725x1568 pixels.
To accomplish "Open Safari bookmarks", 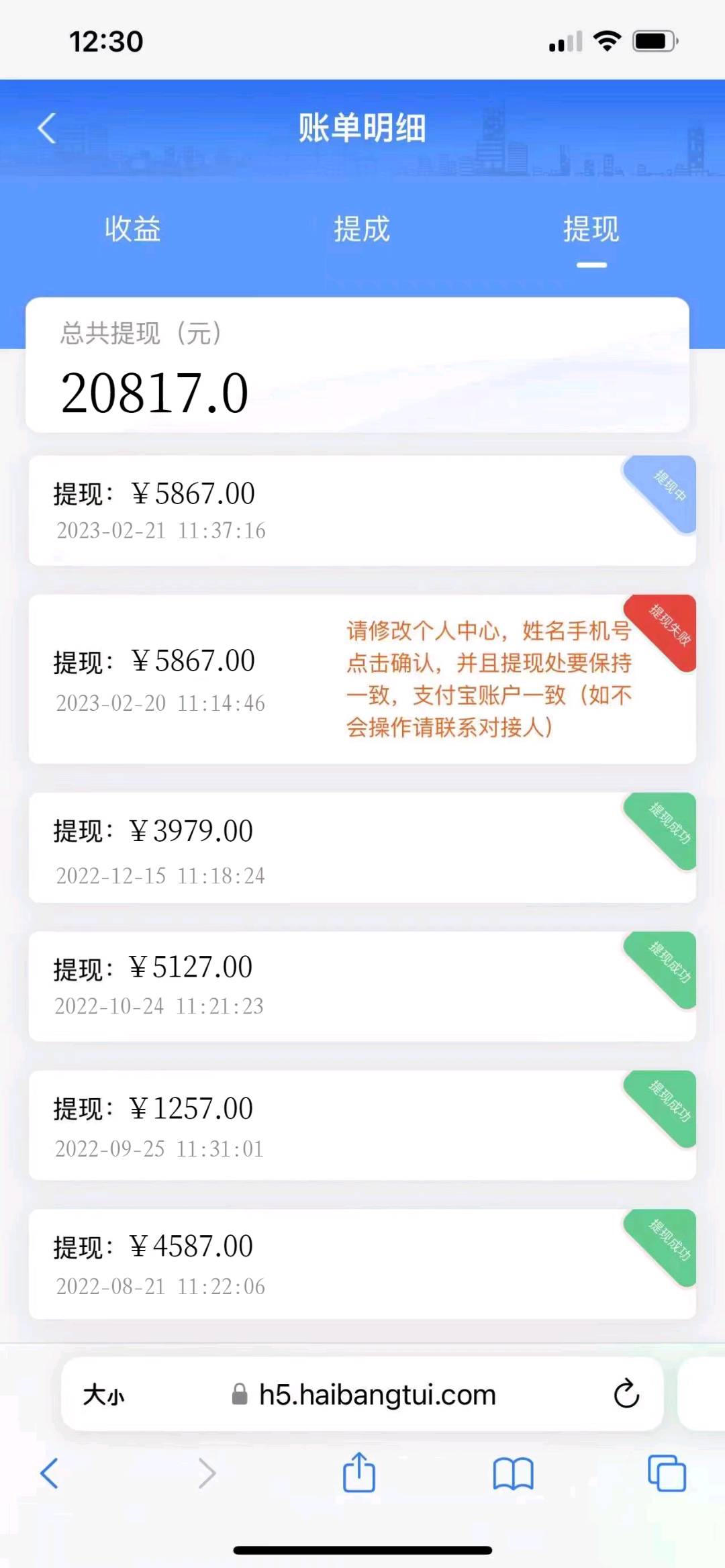I will [x=513, y=1473].
